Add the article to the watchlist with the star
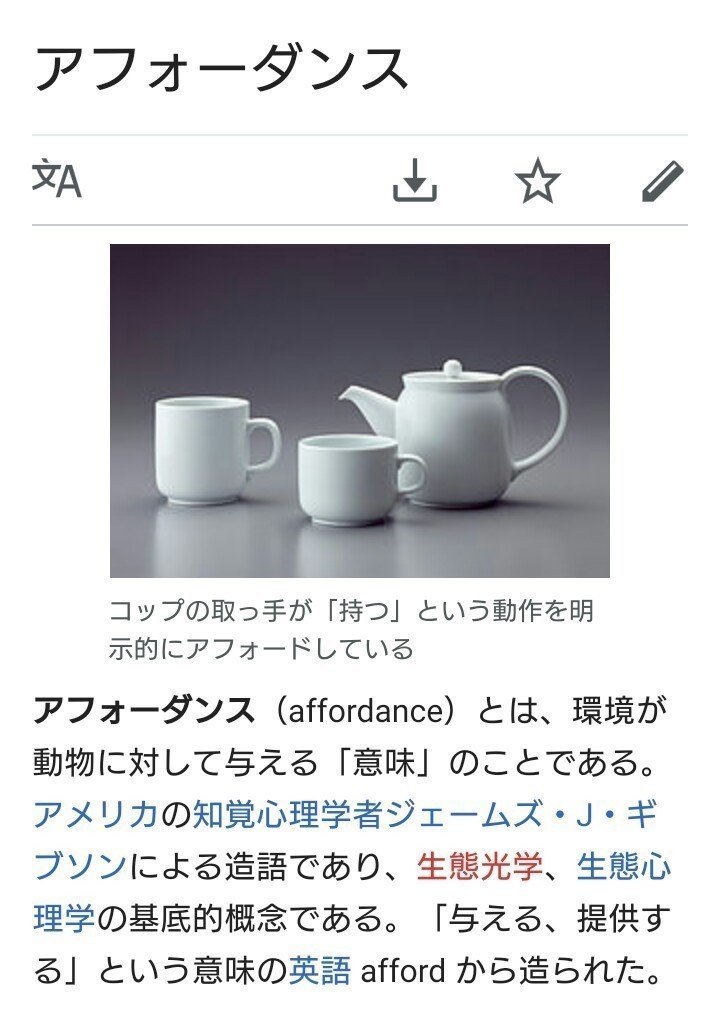 [x=538, y=181]
